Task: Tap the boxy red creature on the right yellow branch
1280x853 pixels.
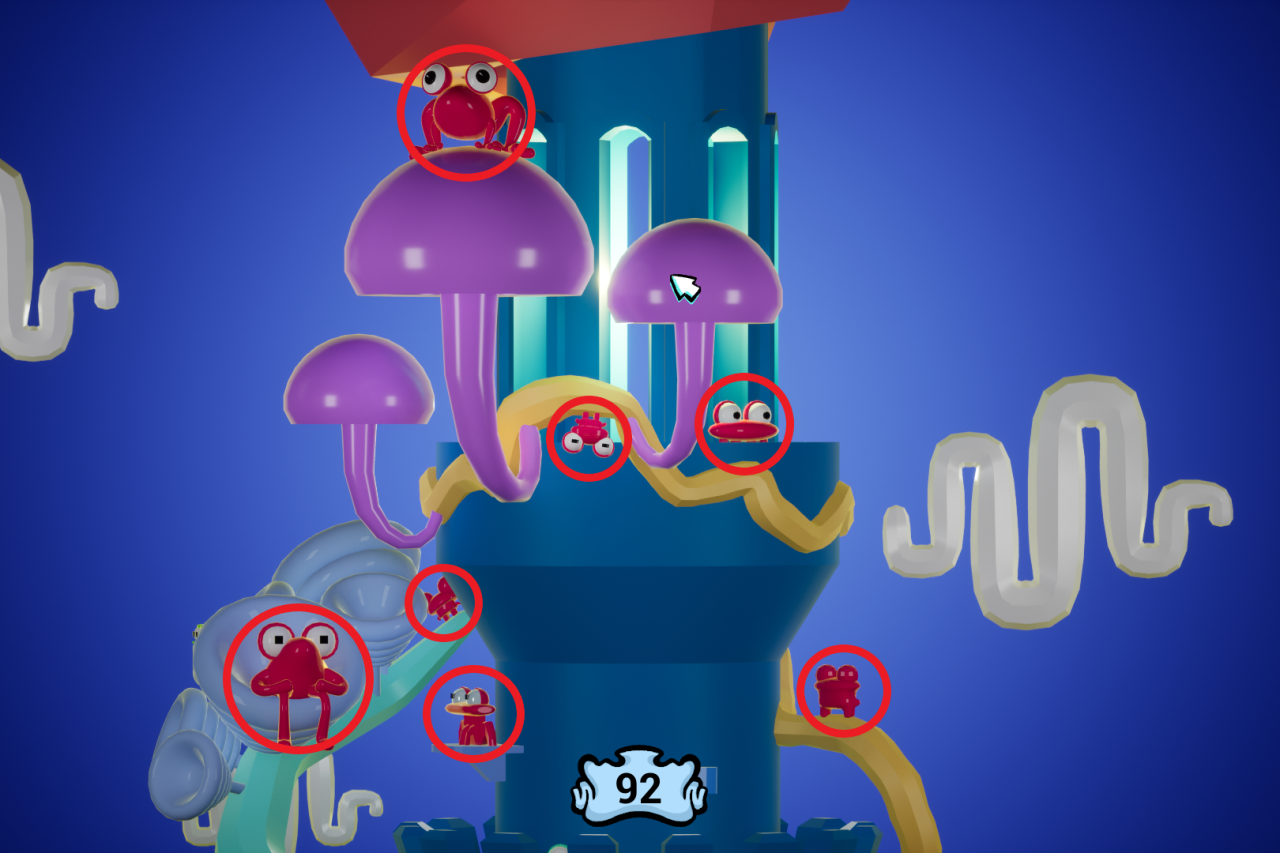Action: [842, 690]
